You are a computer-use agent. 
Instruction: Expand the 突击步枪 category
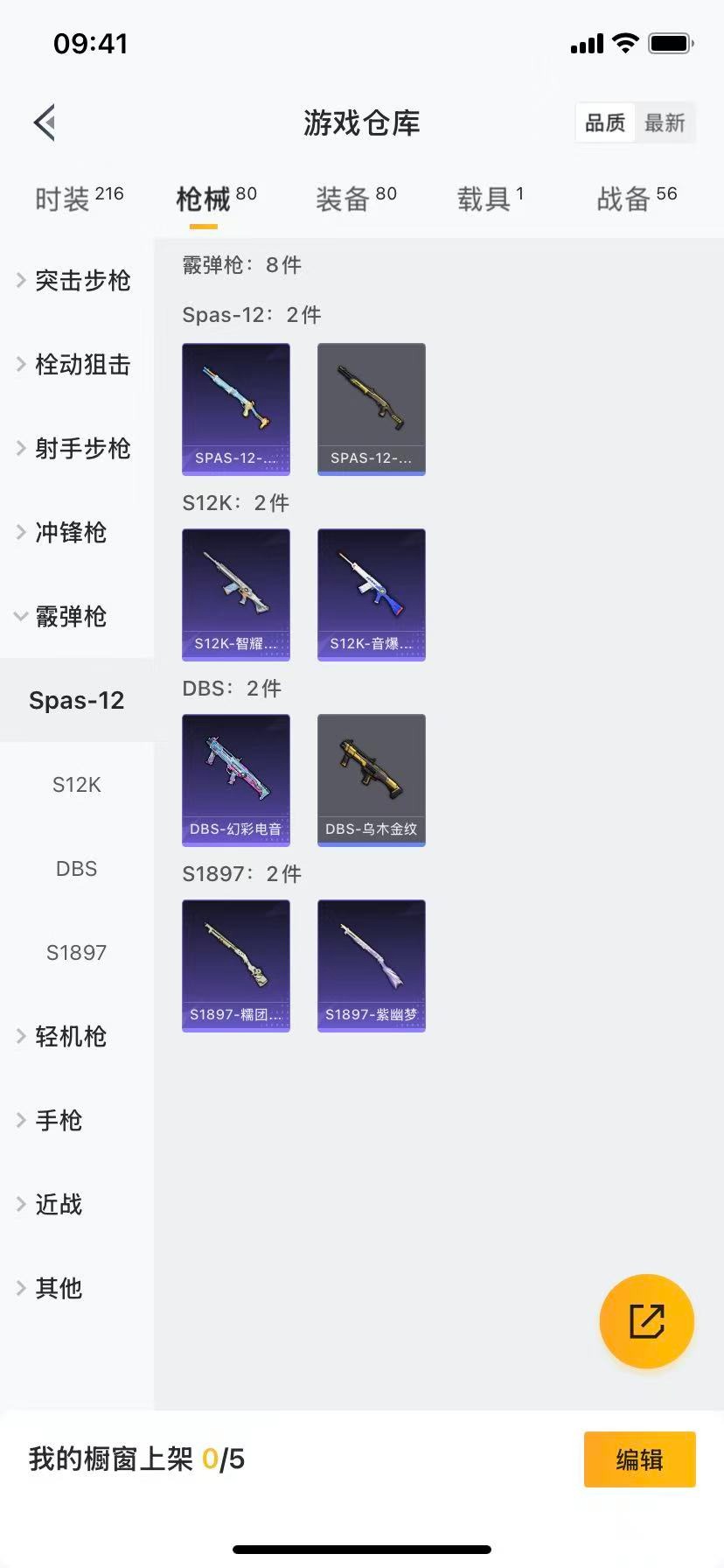click(77, 281)
